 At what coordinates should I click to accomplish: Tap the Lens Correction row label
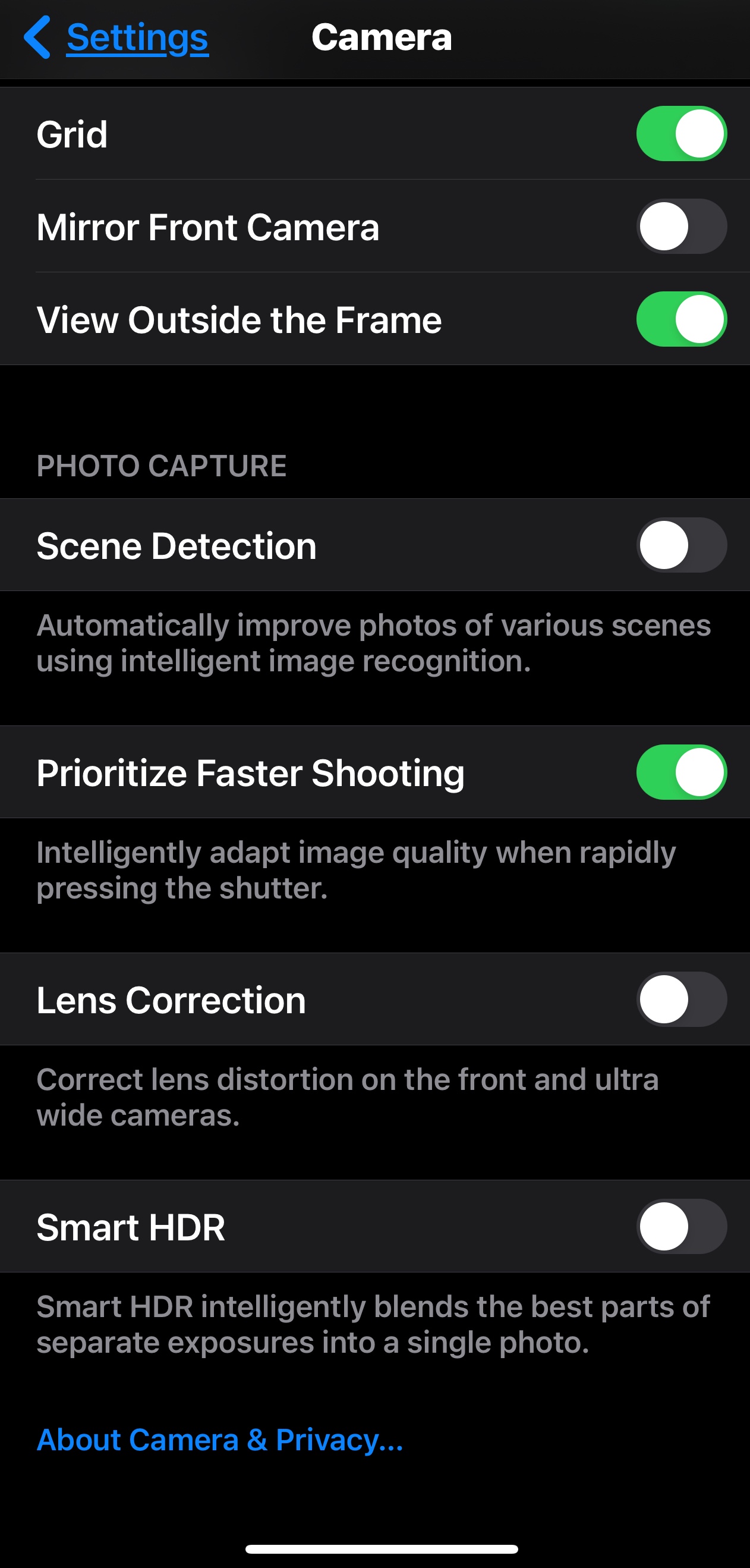pyautogui.click(x=171, y=999)
